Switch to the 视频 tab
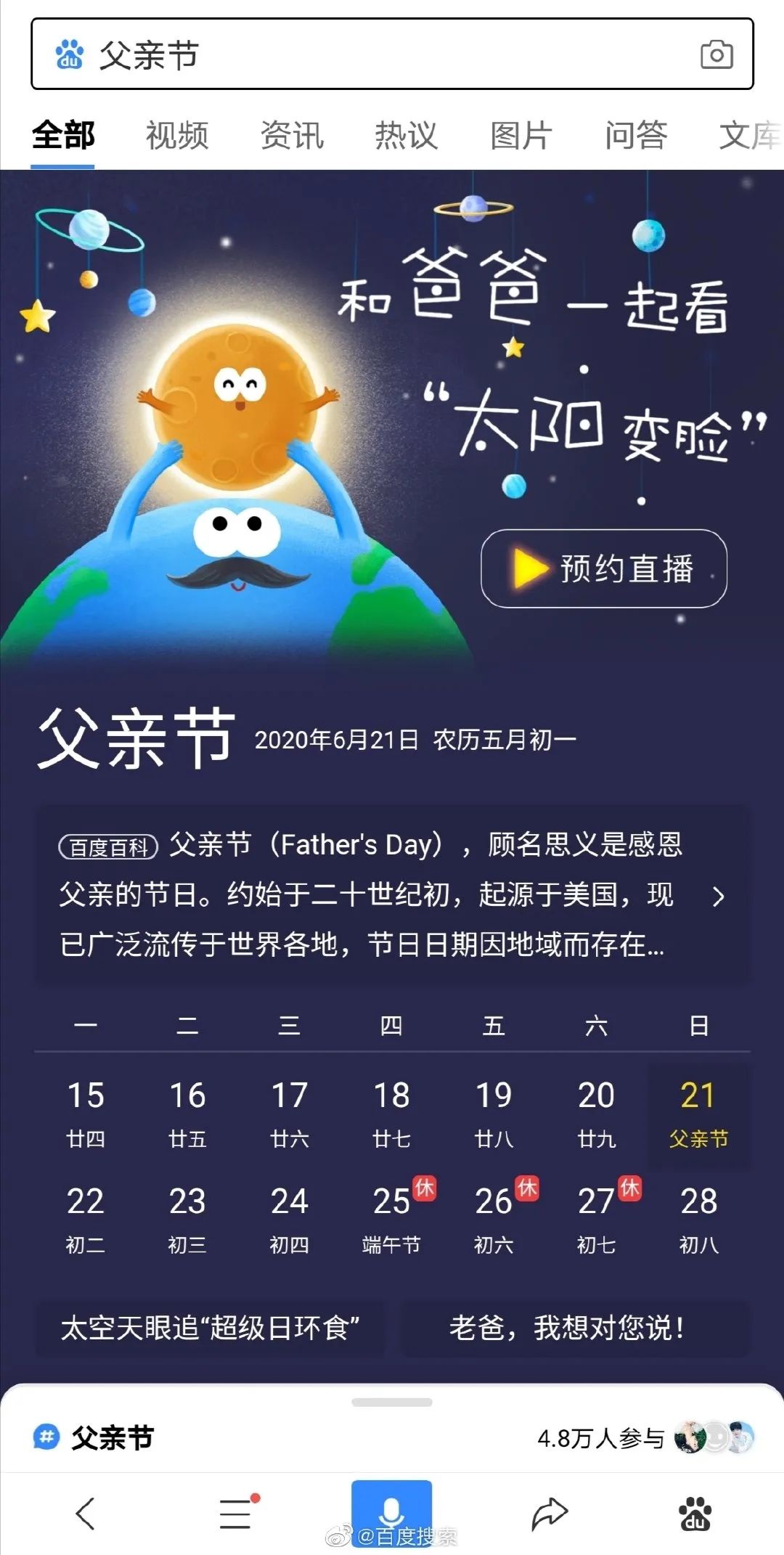This screenshot has height=1555, width=784. 177,136
